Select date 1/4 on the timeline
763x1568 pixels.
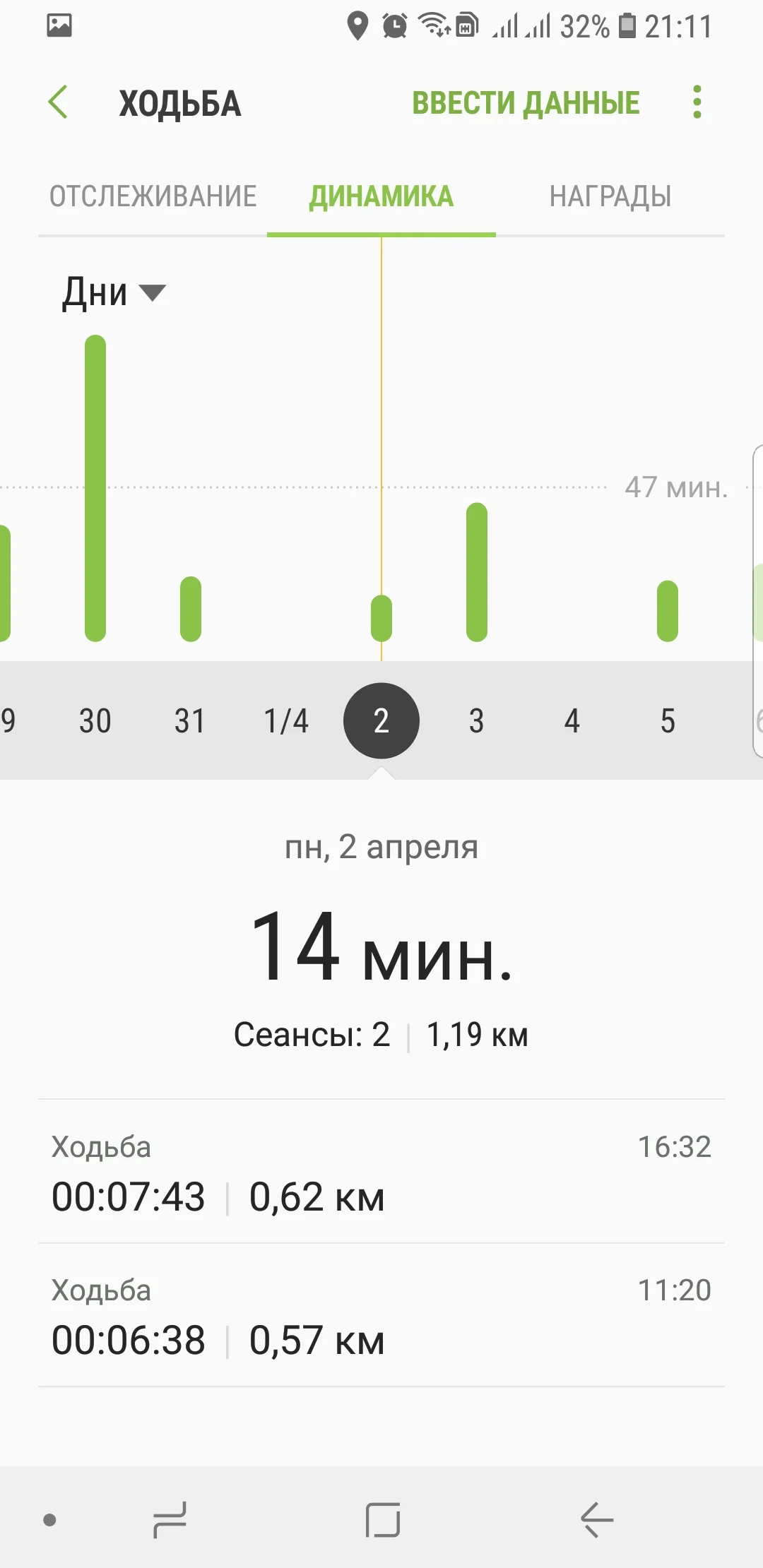(x=286, y=721)
